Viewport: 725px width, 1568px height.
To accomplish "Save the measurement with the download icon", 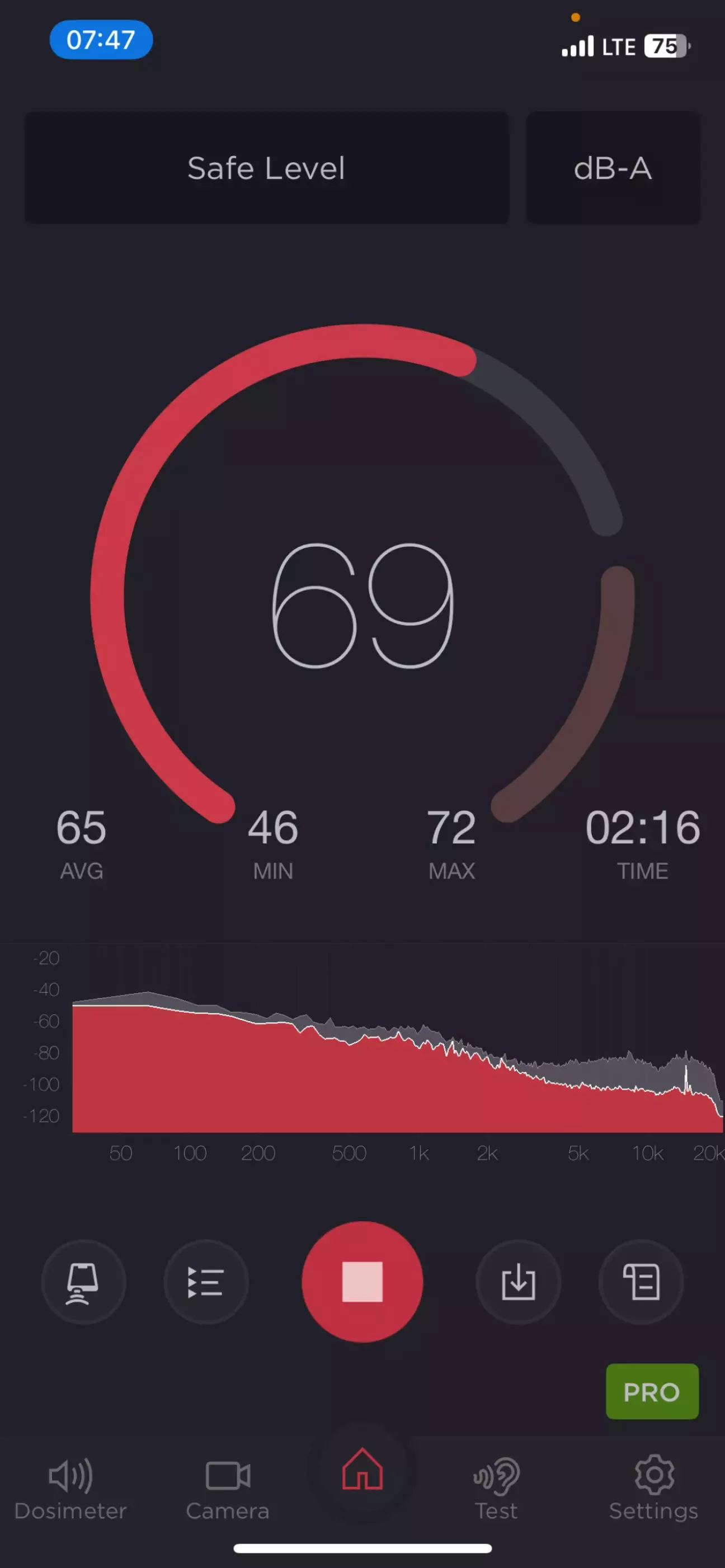I will point(518,1281).
